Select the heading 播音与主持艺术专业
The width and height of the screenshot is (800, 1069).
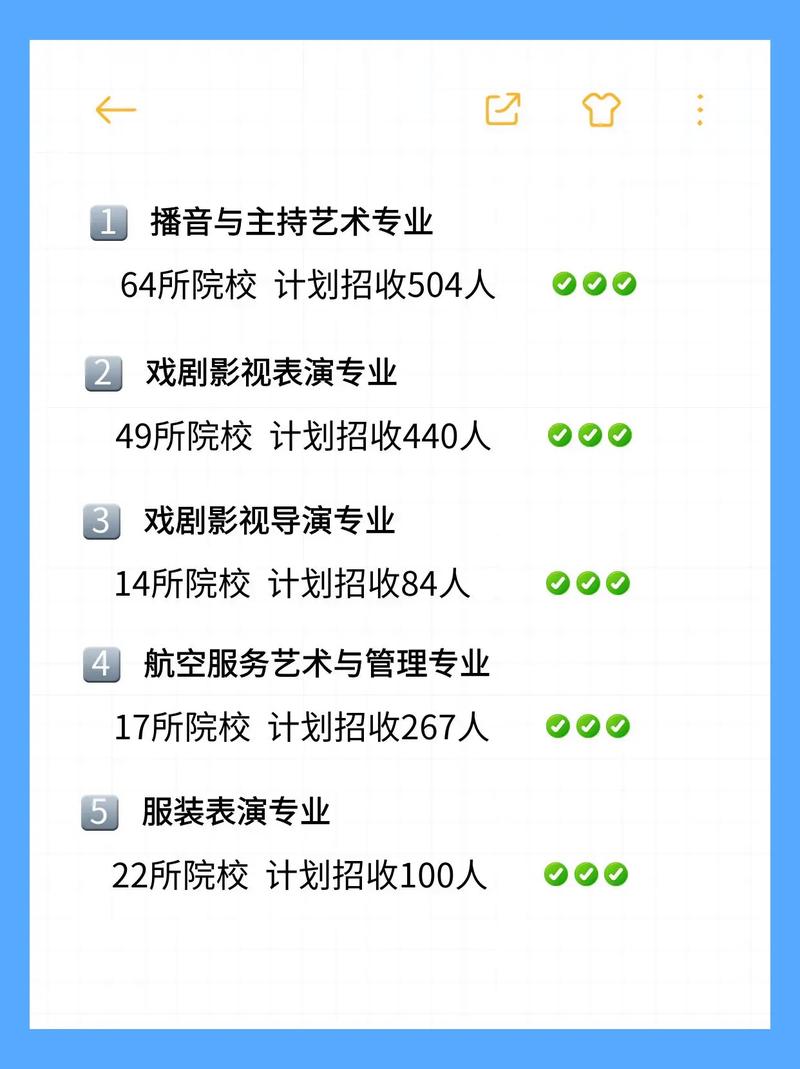pos(292,222)
